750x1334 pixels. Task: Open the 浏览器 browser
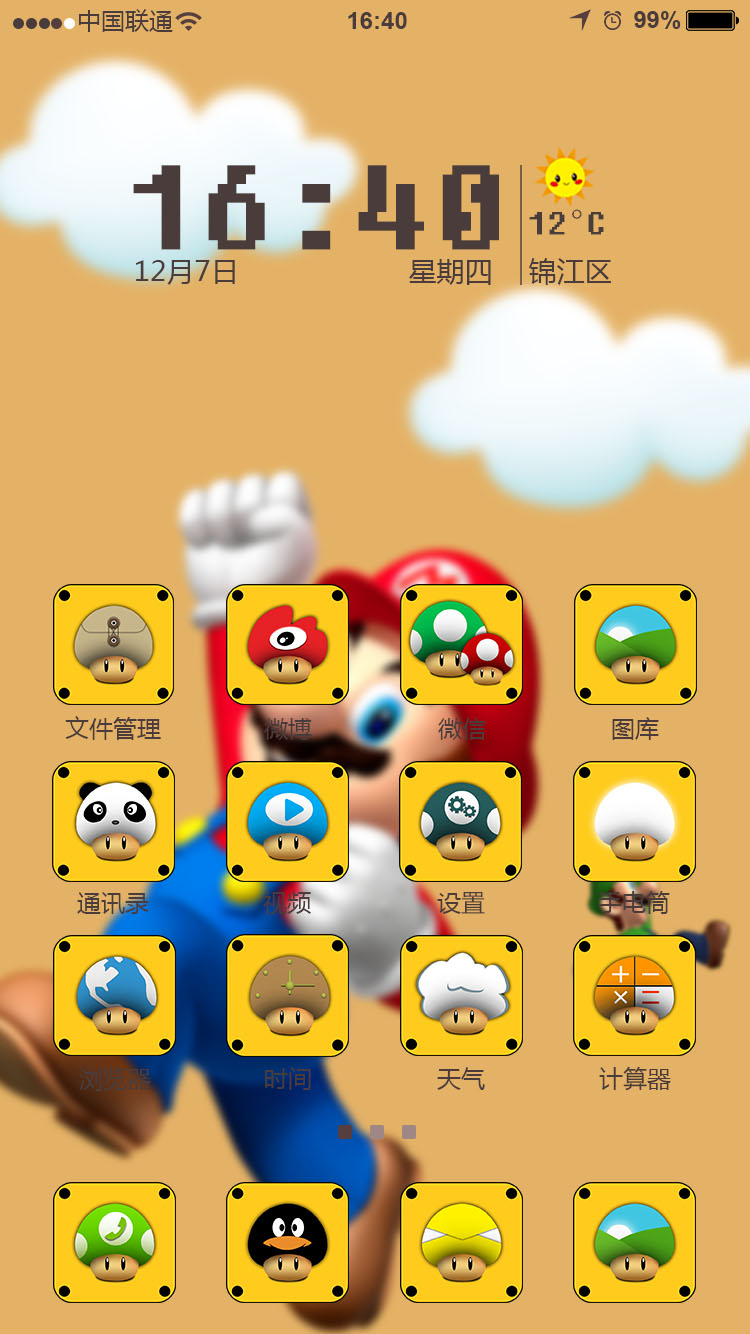[x=113, y=995]
